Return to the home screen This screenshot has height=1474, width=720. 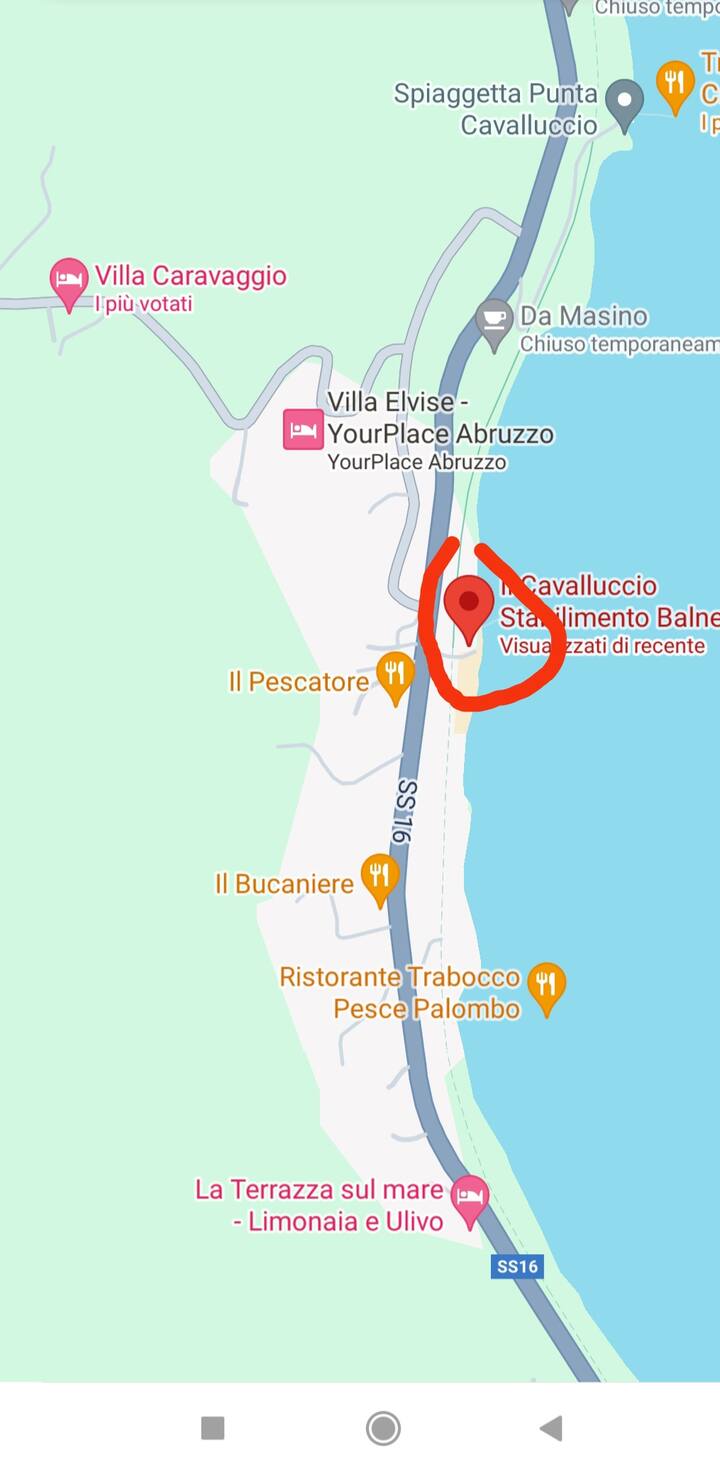(x=383, y=1428)
